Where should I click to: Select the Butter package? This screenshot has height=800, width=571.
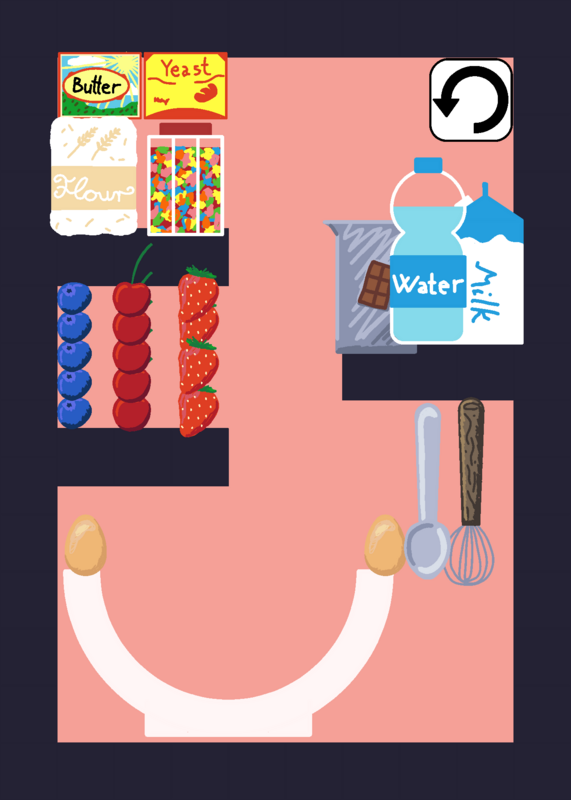pos(100,85)
